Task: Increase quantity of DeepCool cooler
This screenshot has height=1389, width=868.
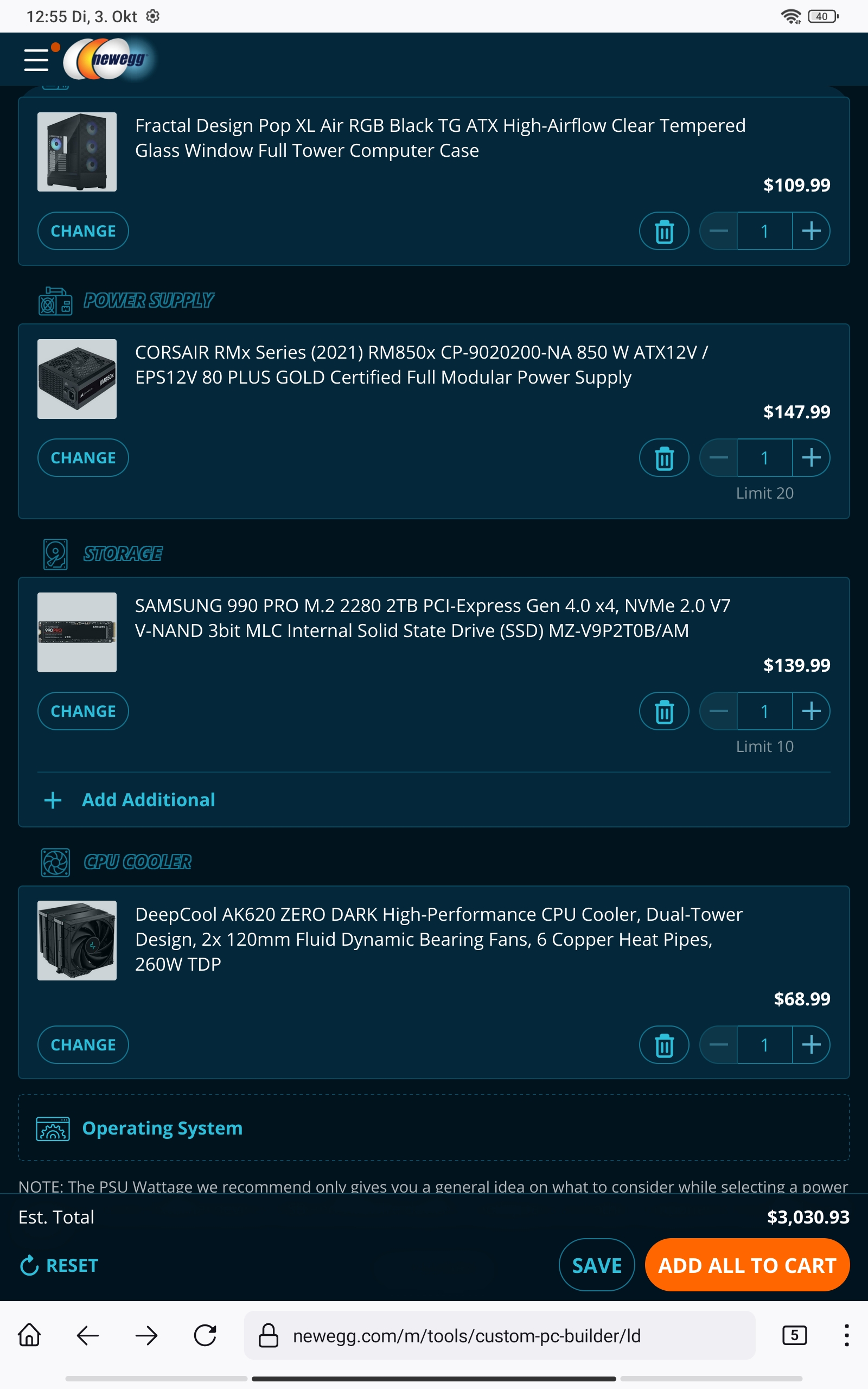Action: (810, 1044)
